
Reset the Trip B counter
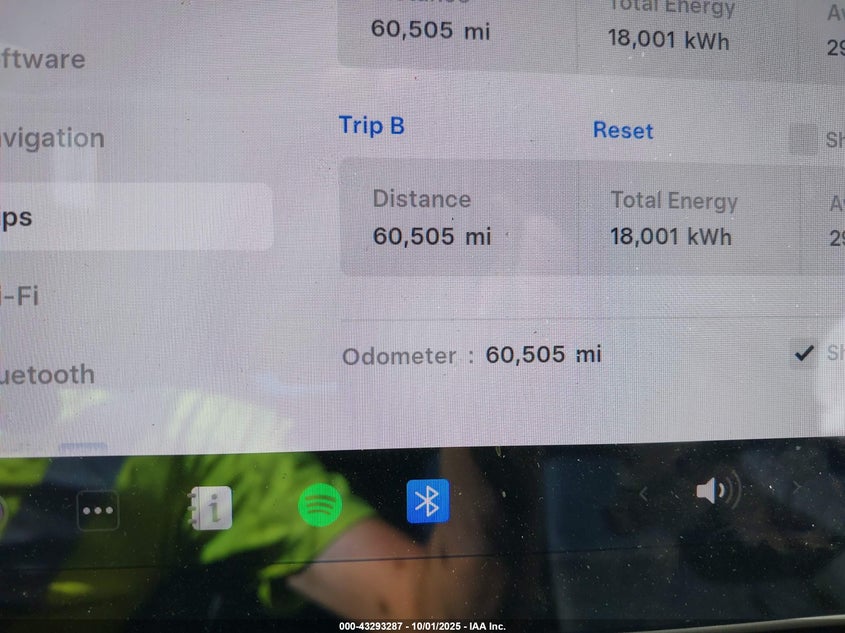(622, 131)
